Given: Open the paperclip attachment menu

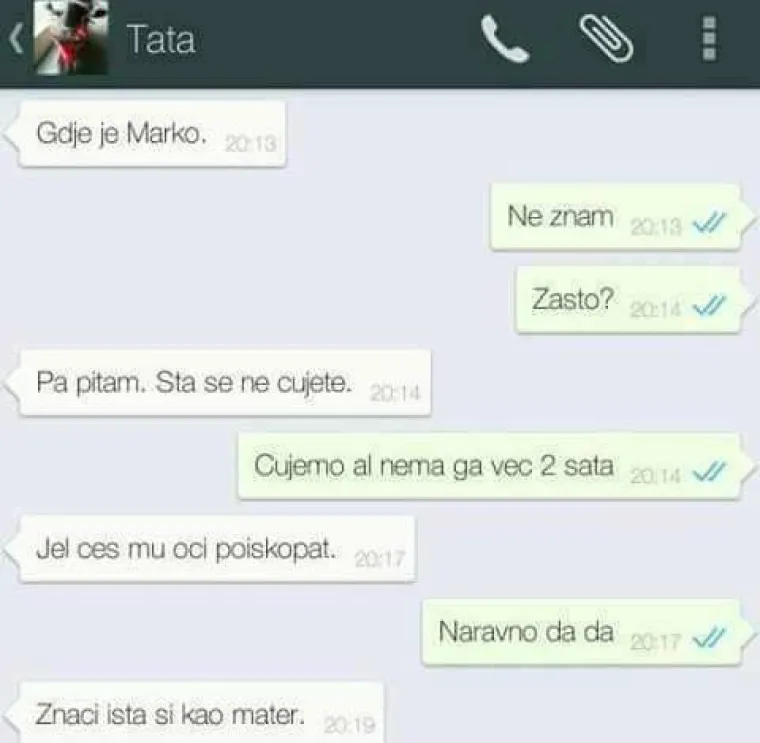Looking at the screenshot, I should [607, 38].
